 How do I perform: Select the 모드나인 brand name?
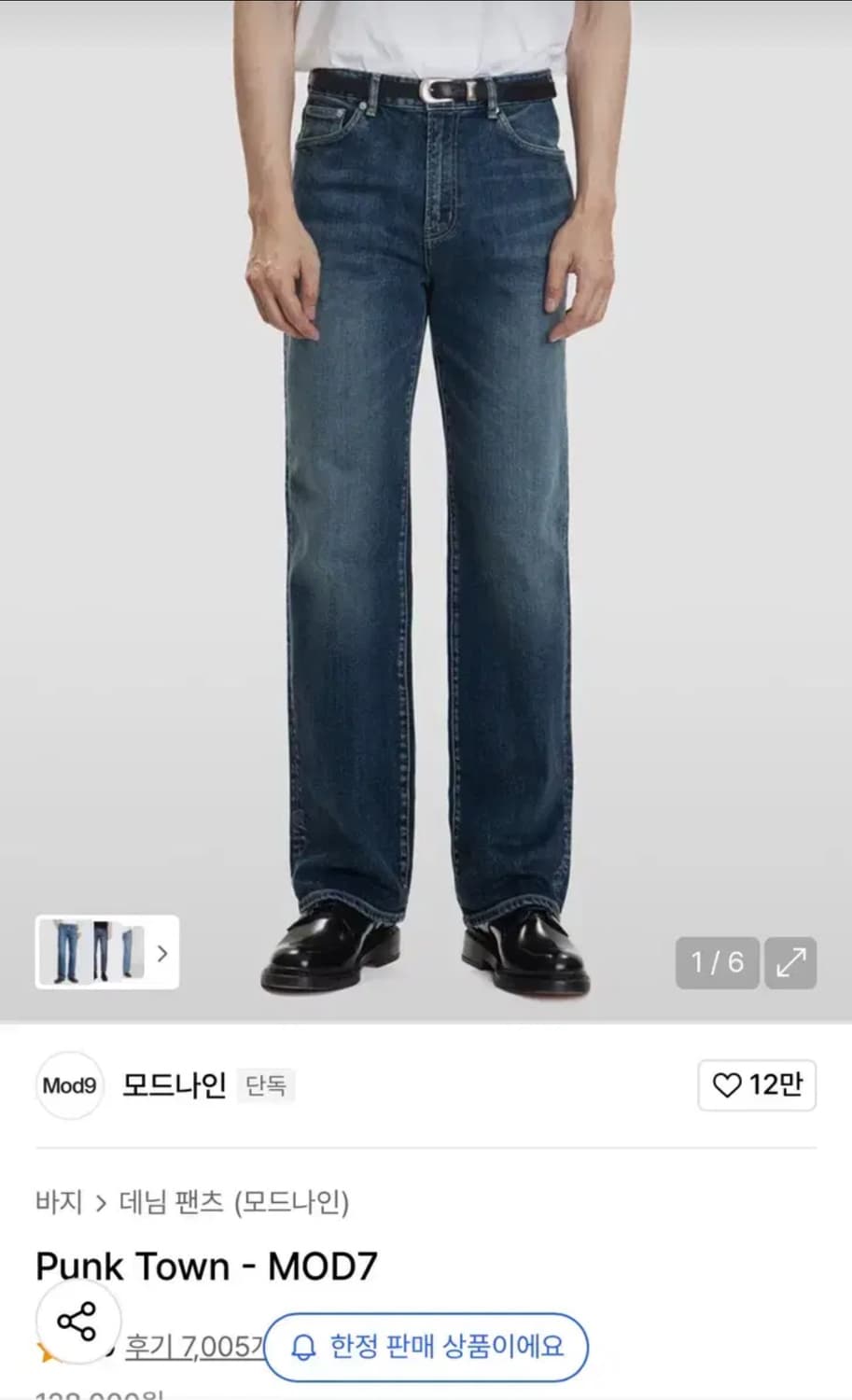coord(172,1086)
